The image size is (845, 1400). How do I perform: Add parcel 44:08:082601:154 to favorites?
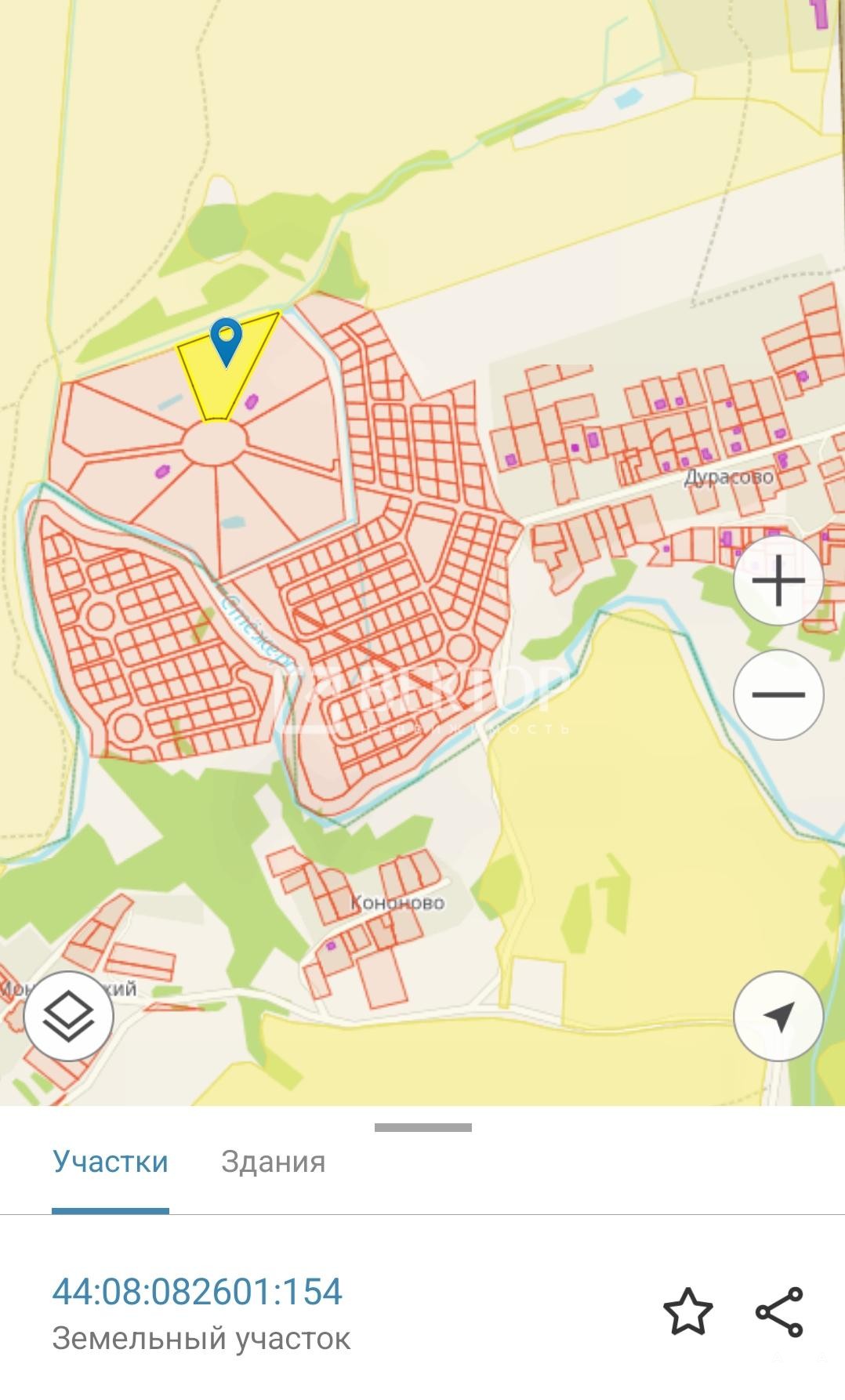pyautogui.click(x=688, y=1311)
